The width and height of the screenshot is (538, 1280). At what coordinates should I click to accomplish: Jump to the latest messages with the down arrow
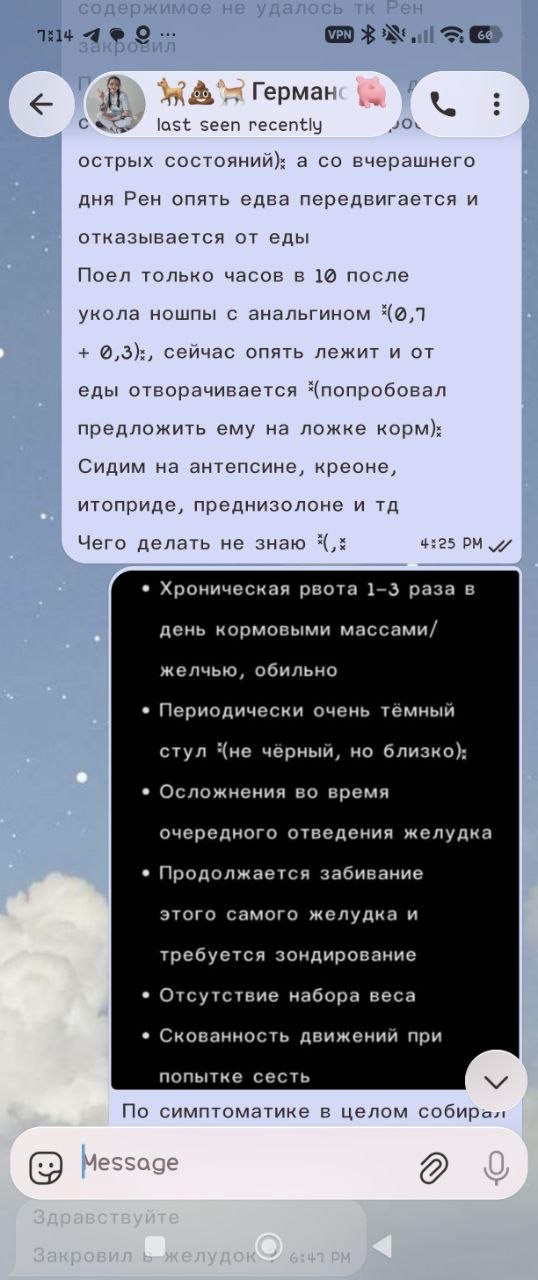click(496, 1082)
